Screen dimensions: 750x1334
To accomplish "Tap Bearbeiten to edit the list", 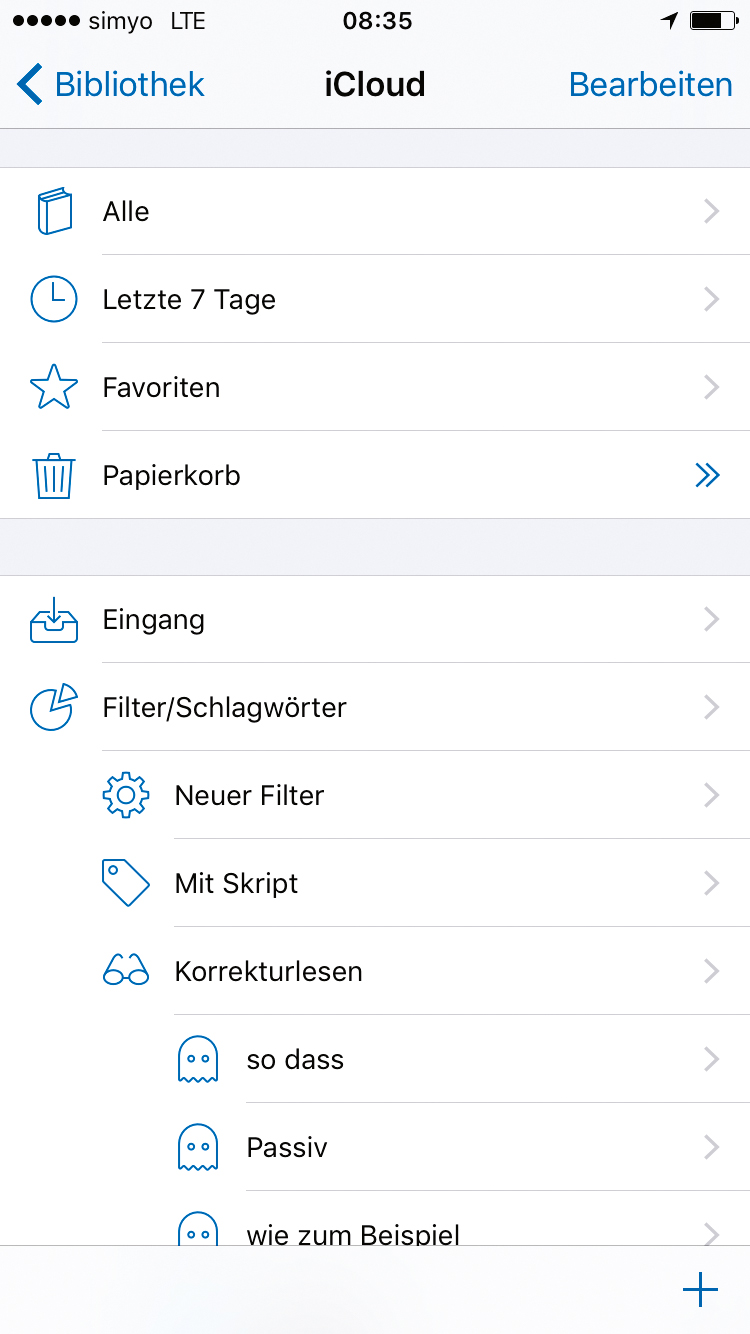I will click(650, 85).
